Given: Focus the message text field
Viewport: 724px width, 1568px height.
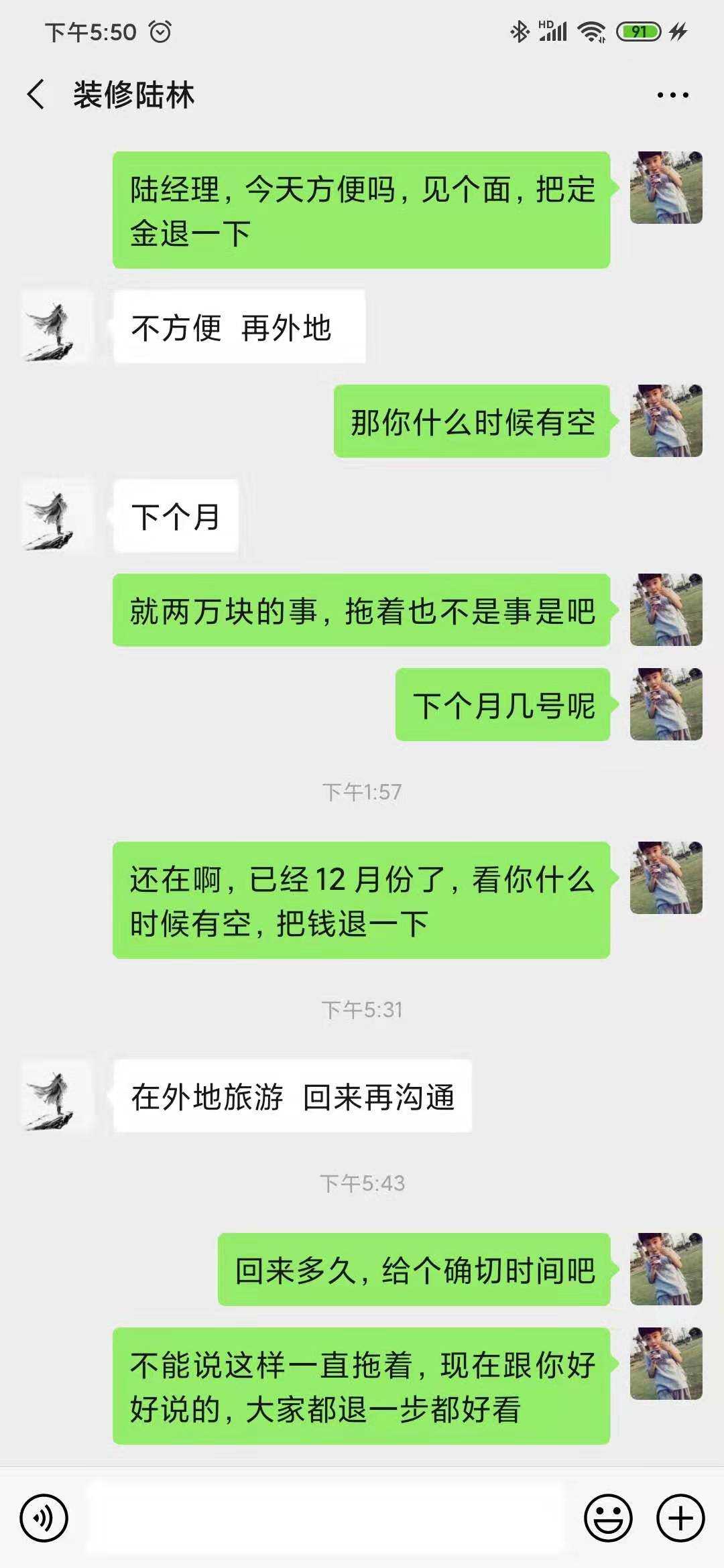Looking at the screenshot, I should [x=325, y=1518].
